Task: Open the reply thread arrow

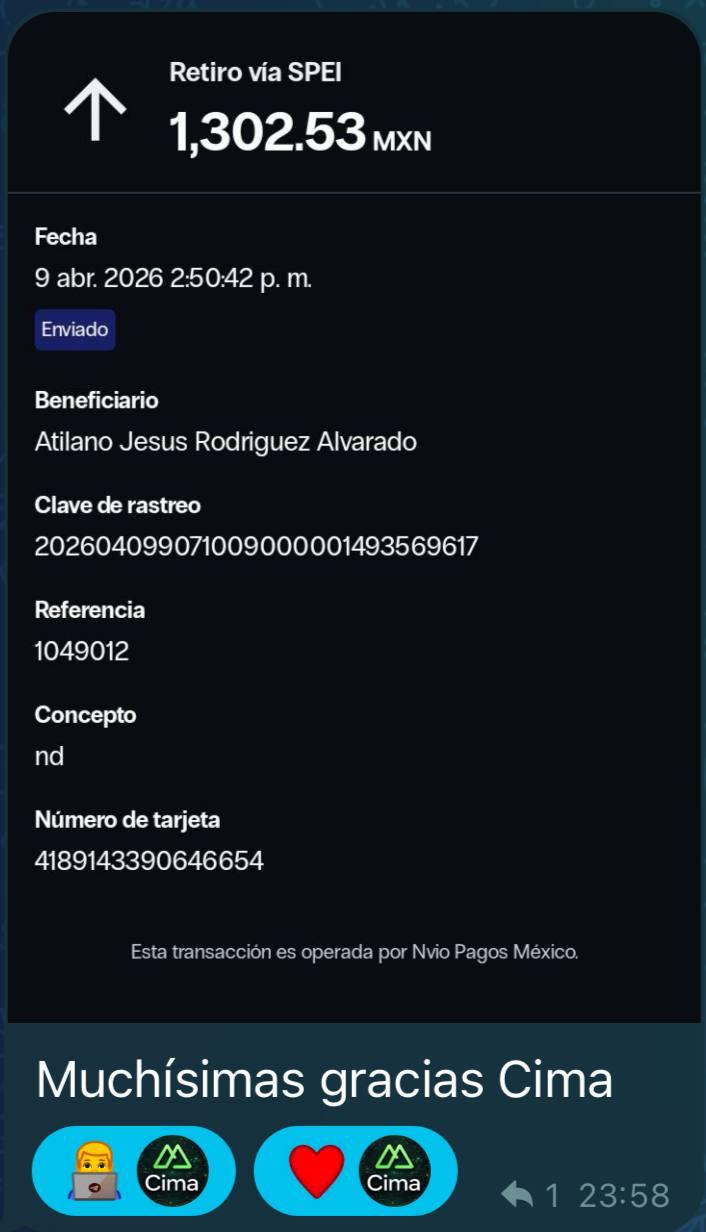Action: point(517,1194)
